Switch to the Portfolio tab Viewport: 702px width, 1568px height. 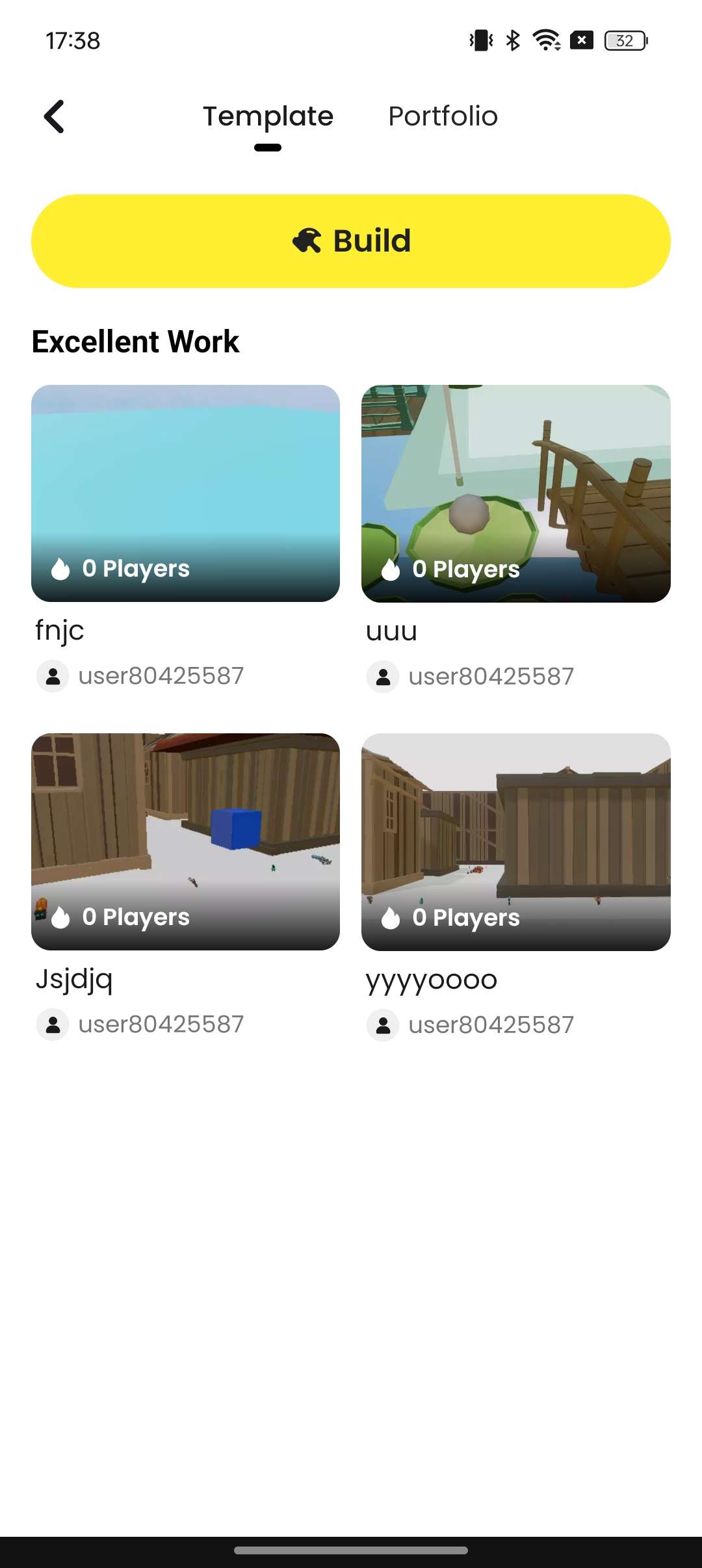[443, 116]
